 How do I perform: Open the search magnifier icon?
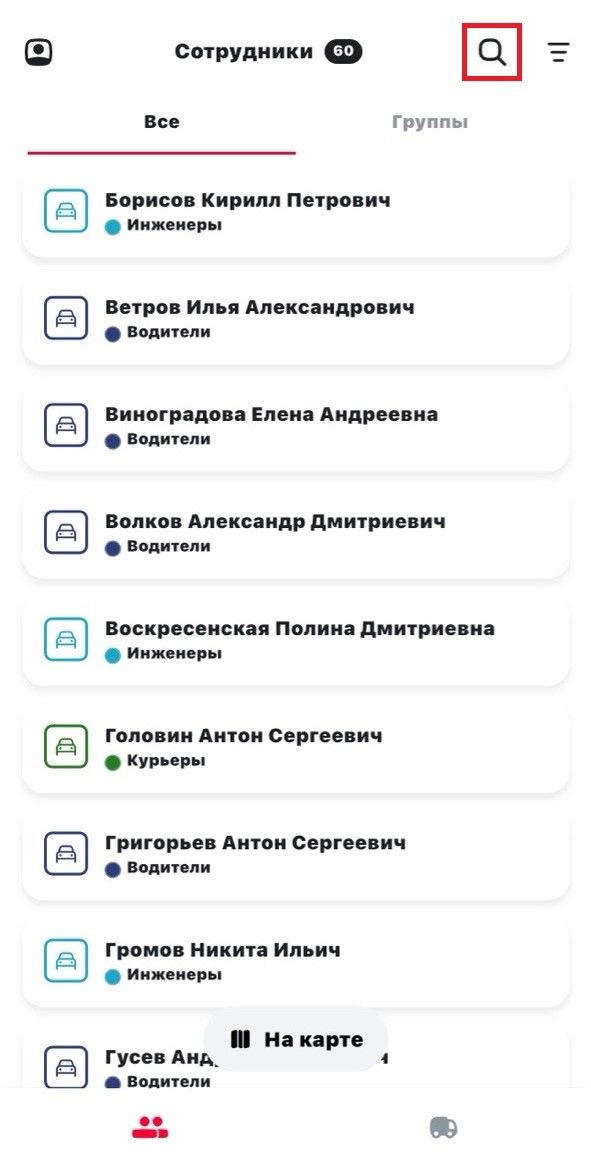[x=492, y=52]
